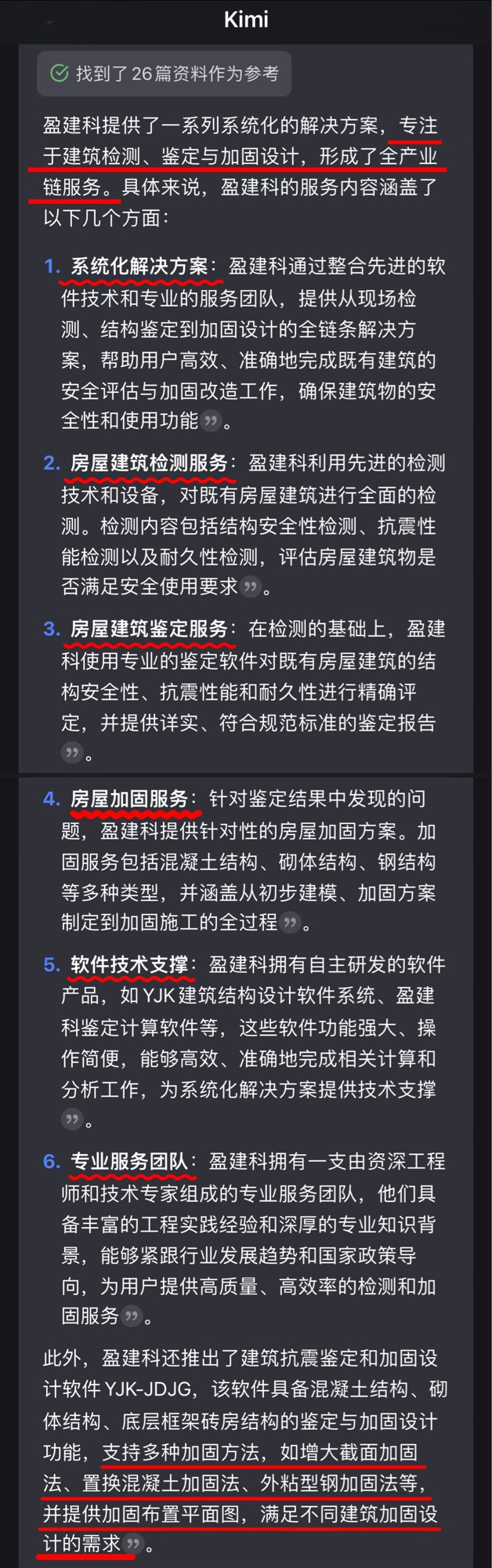Open citation icon below 软件技术支撑 item
The height and width of the screenshot is (1568, 492).
point(71,1119)
